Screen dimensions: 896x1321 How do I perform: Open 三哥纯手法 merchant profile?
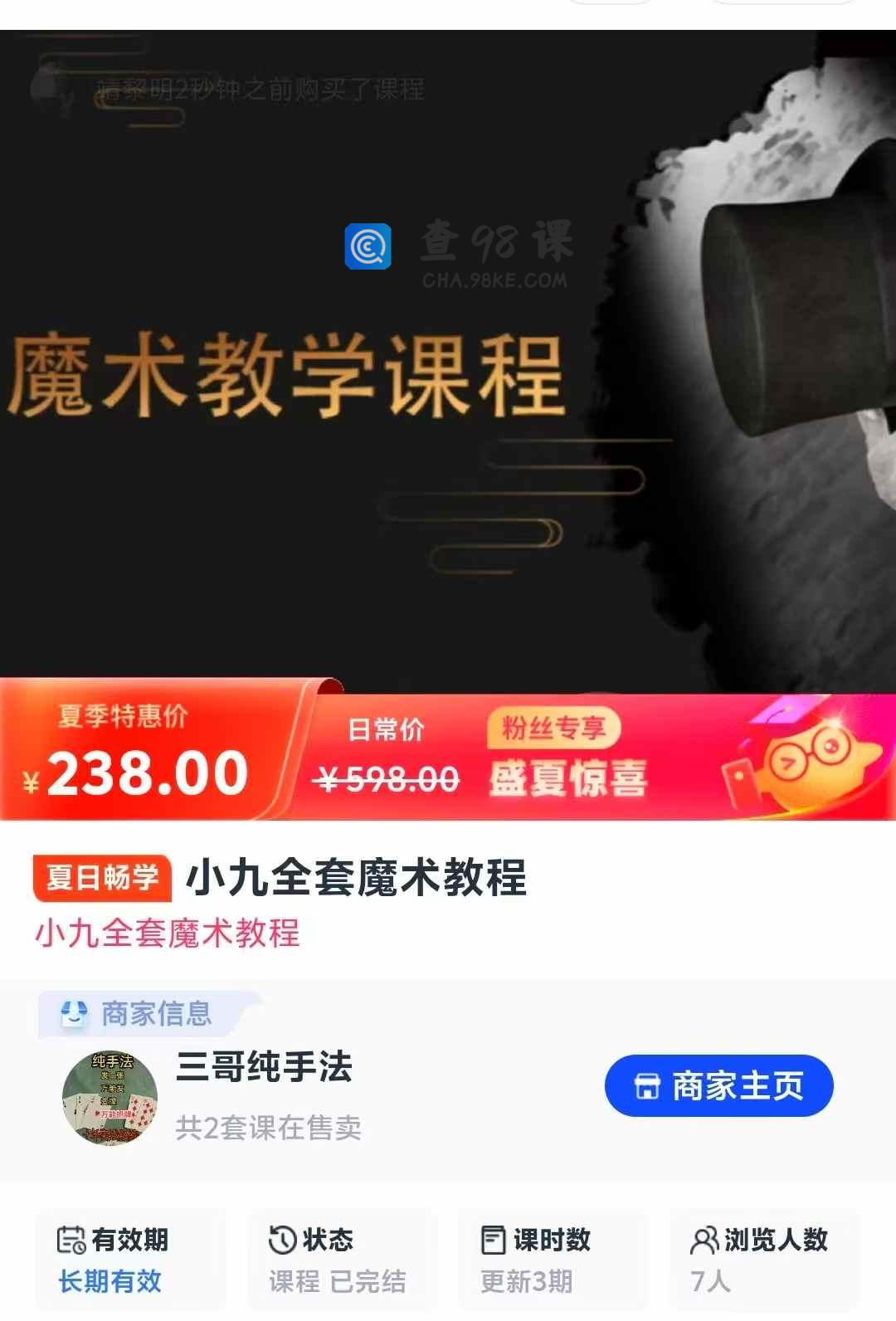pos(264,1067)
